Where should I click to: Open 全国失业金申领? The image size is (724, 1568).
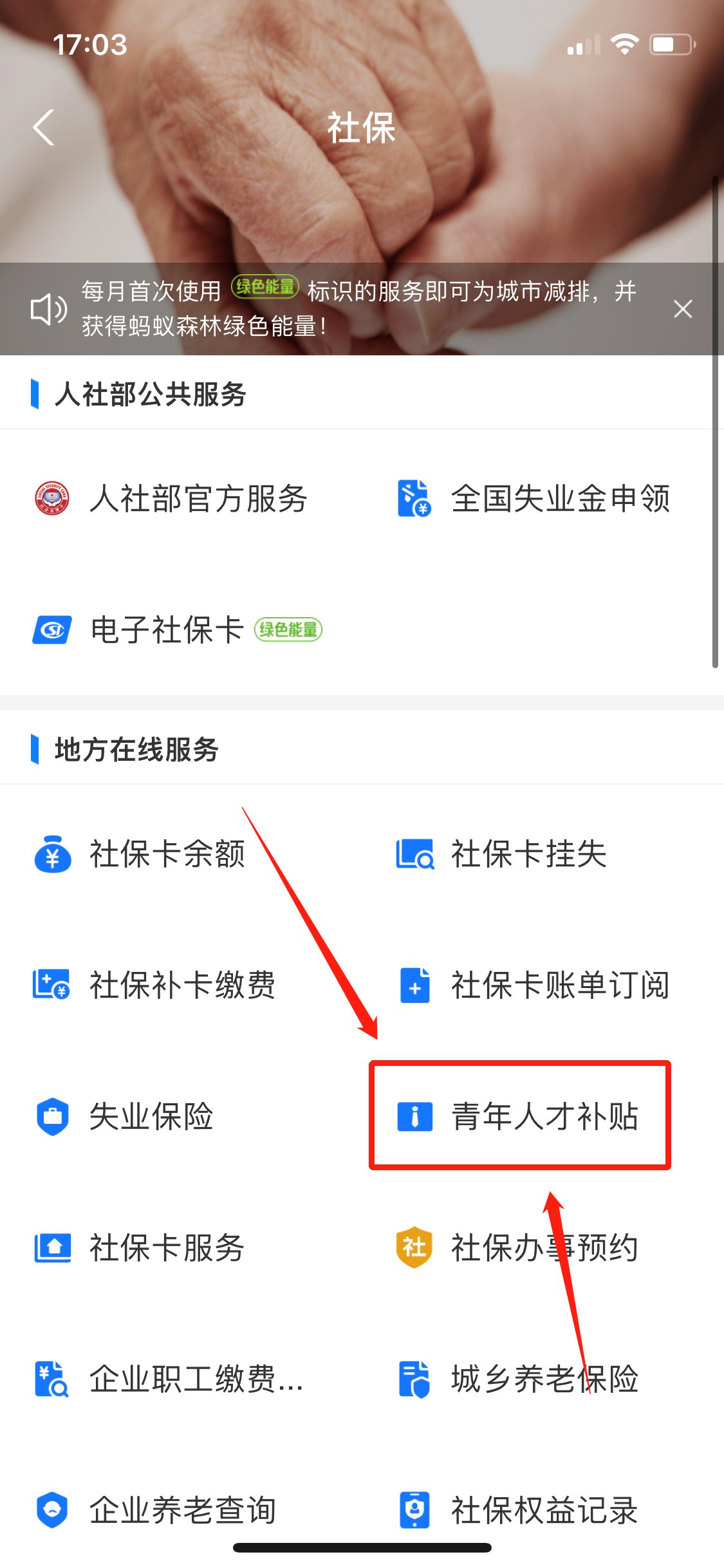534,499
